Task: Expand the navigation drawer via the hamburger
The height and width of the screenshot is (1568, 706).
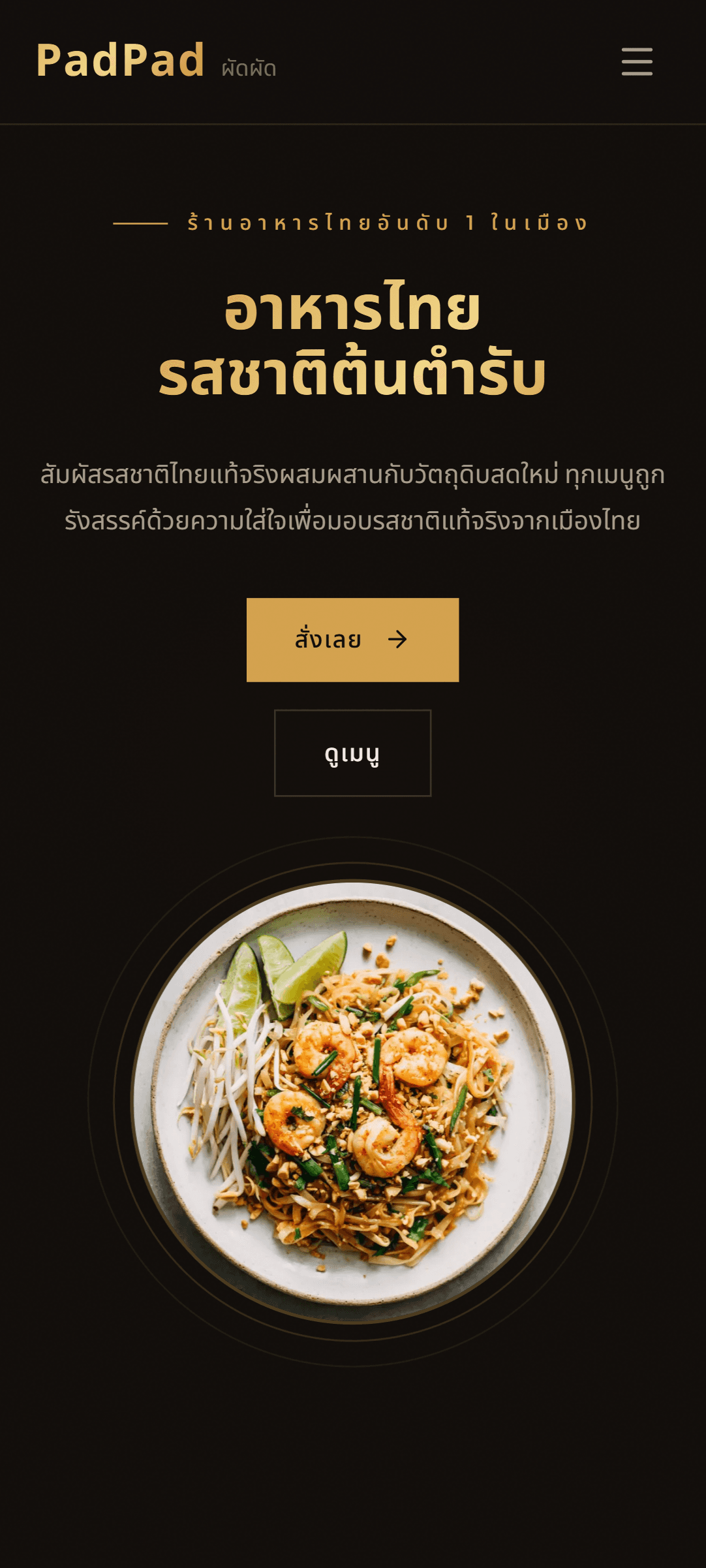Action: tap(638, 63)
